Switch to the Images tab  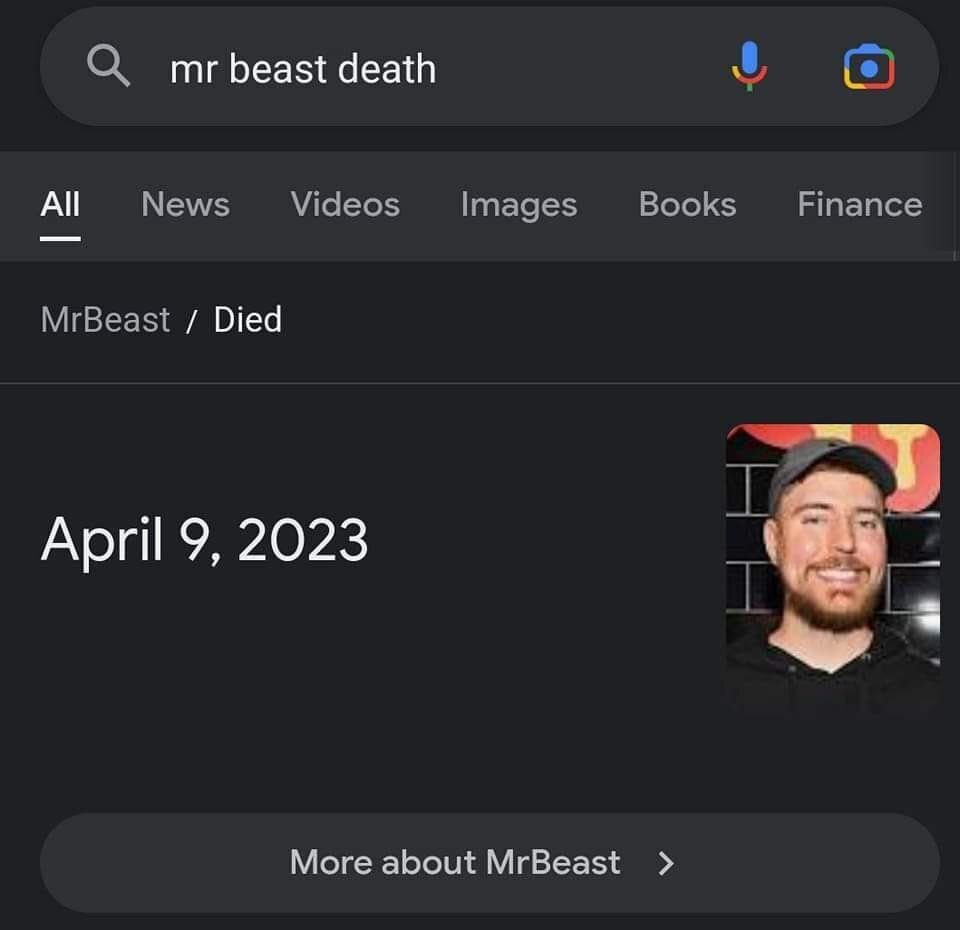518,204
